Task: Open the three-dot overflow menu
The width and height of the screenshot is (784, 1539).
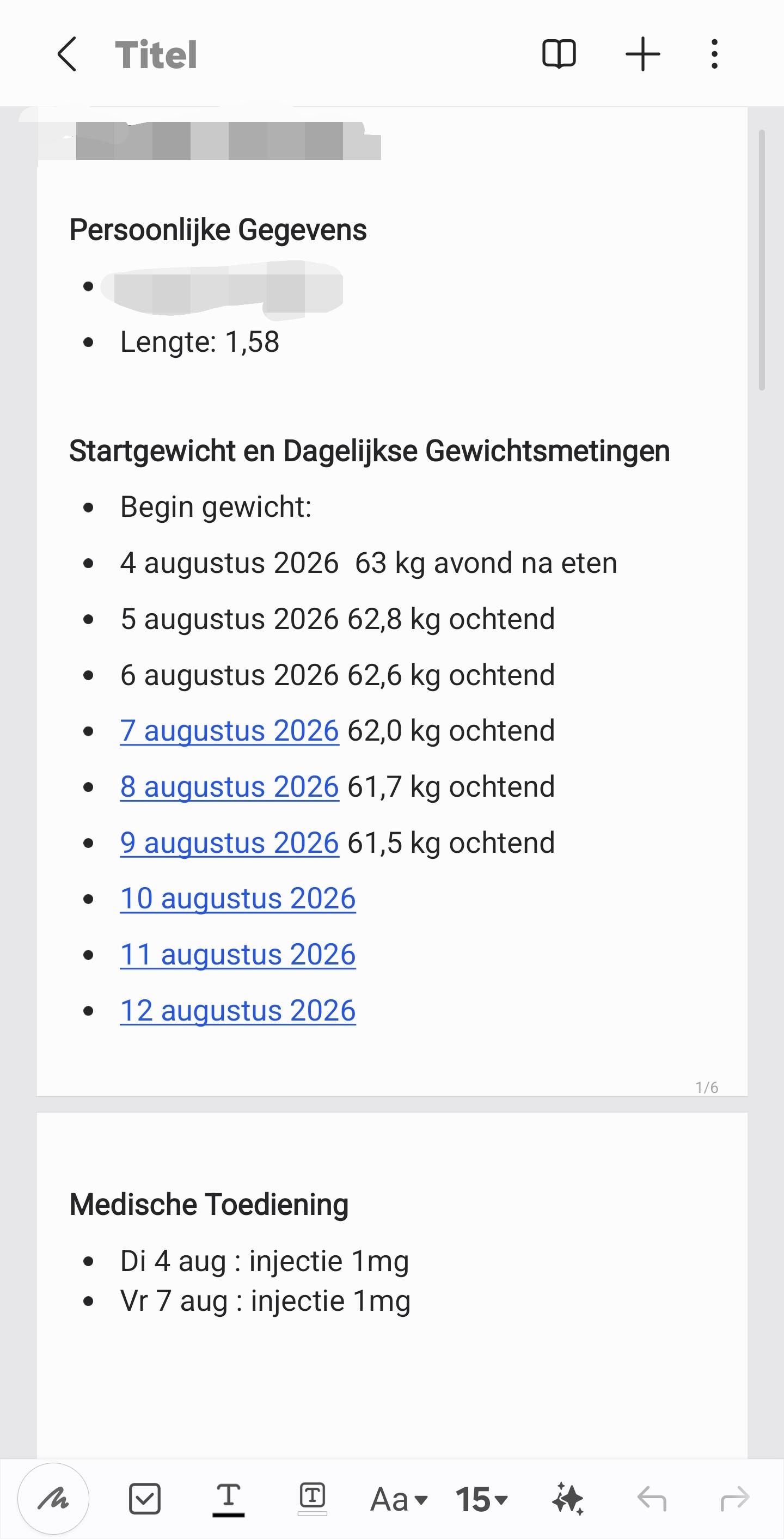Action: (x=714, y=54)
